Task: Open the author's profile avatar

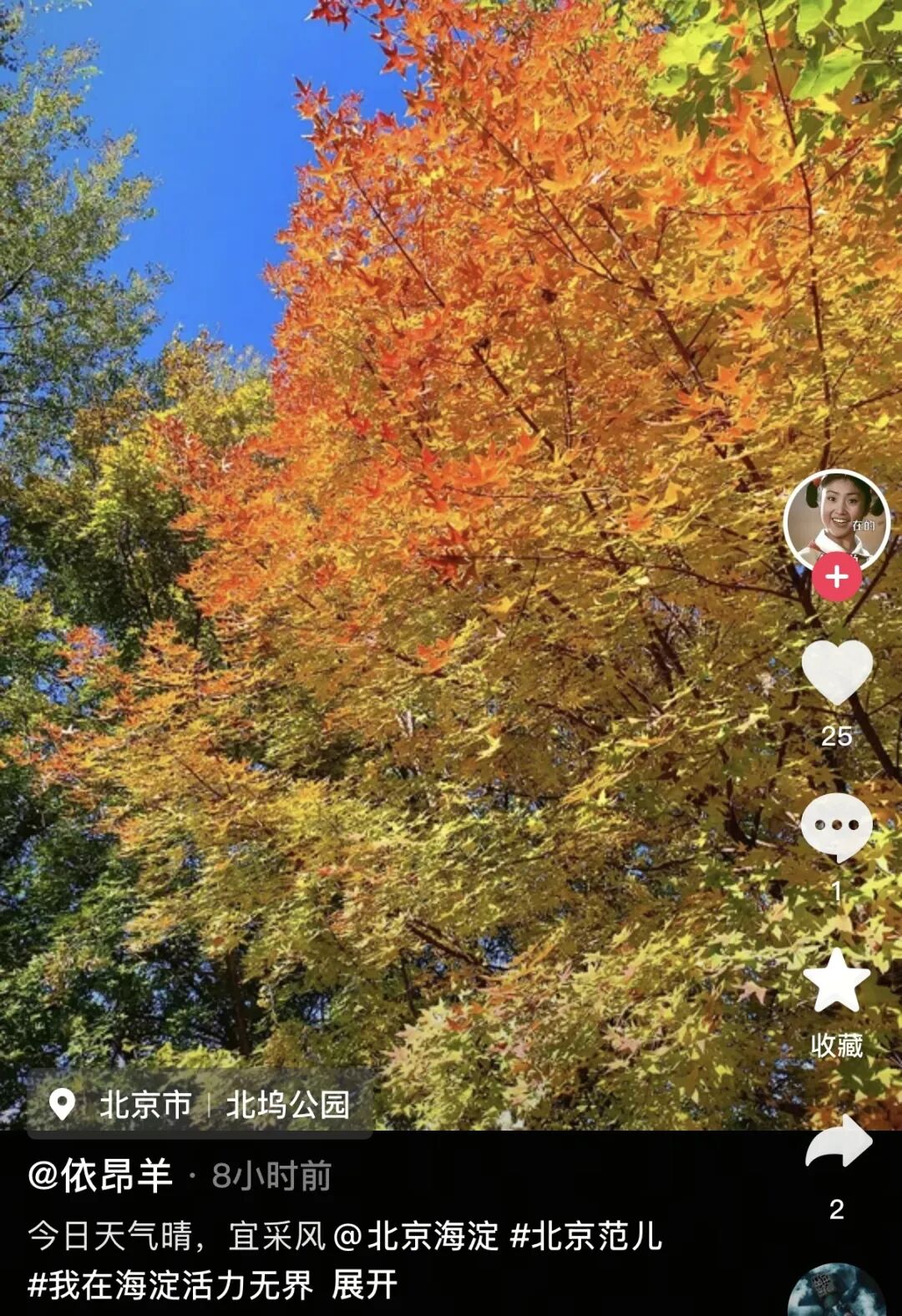Action: [836, 521]
